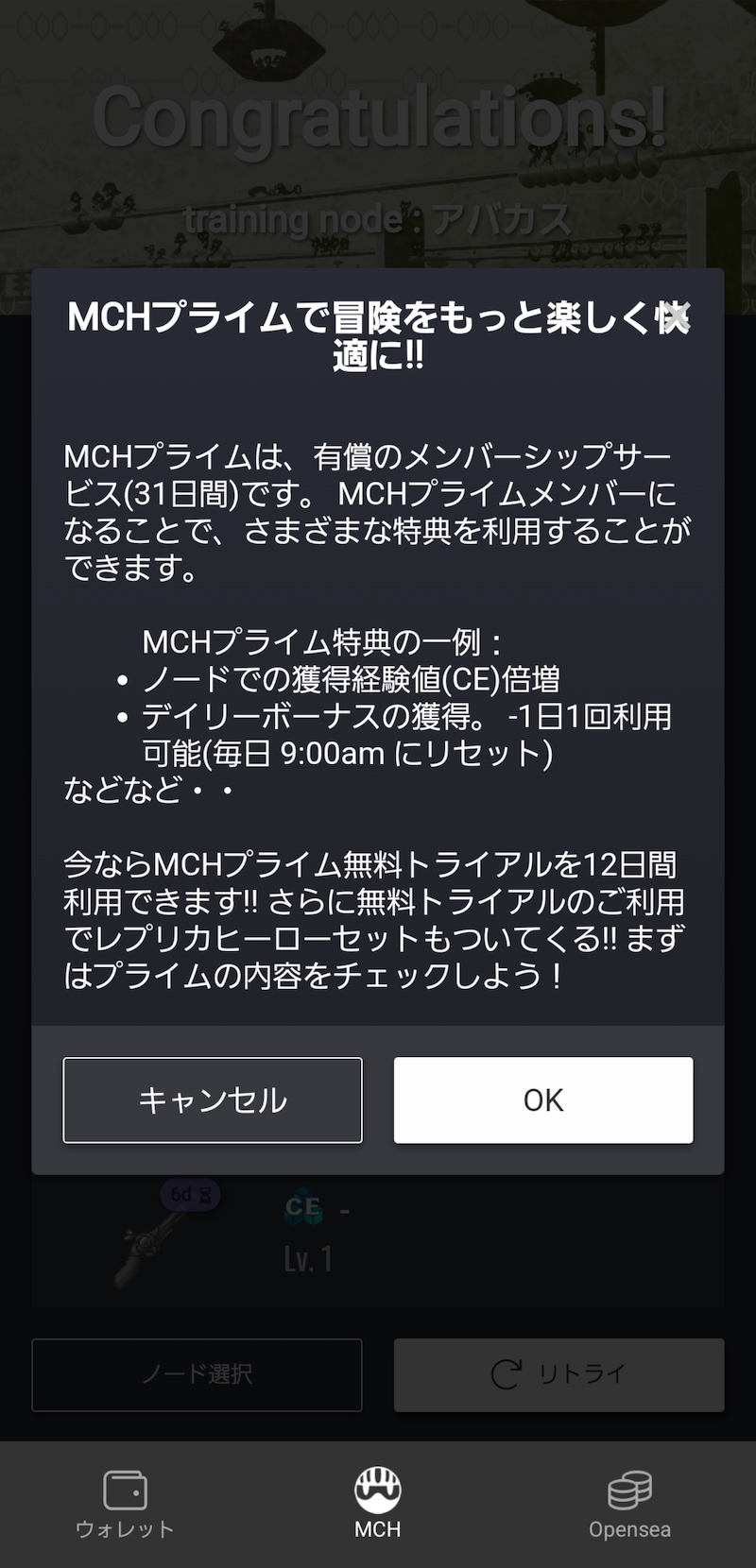
Task: Open the ウォレット tab
Action: click(x=126, y=1505)
